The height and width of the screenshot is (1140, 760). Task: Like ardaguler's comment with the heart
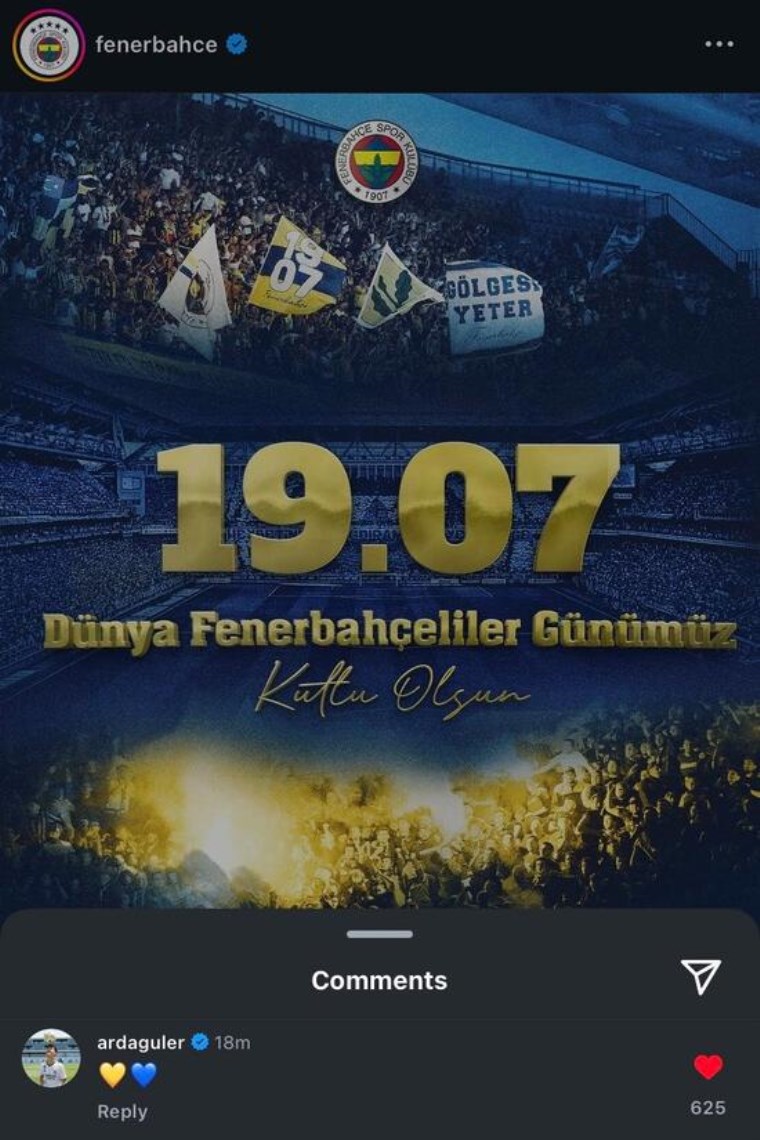click(708, 1068)
